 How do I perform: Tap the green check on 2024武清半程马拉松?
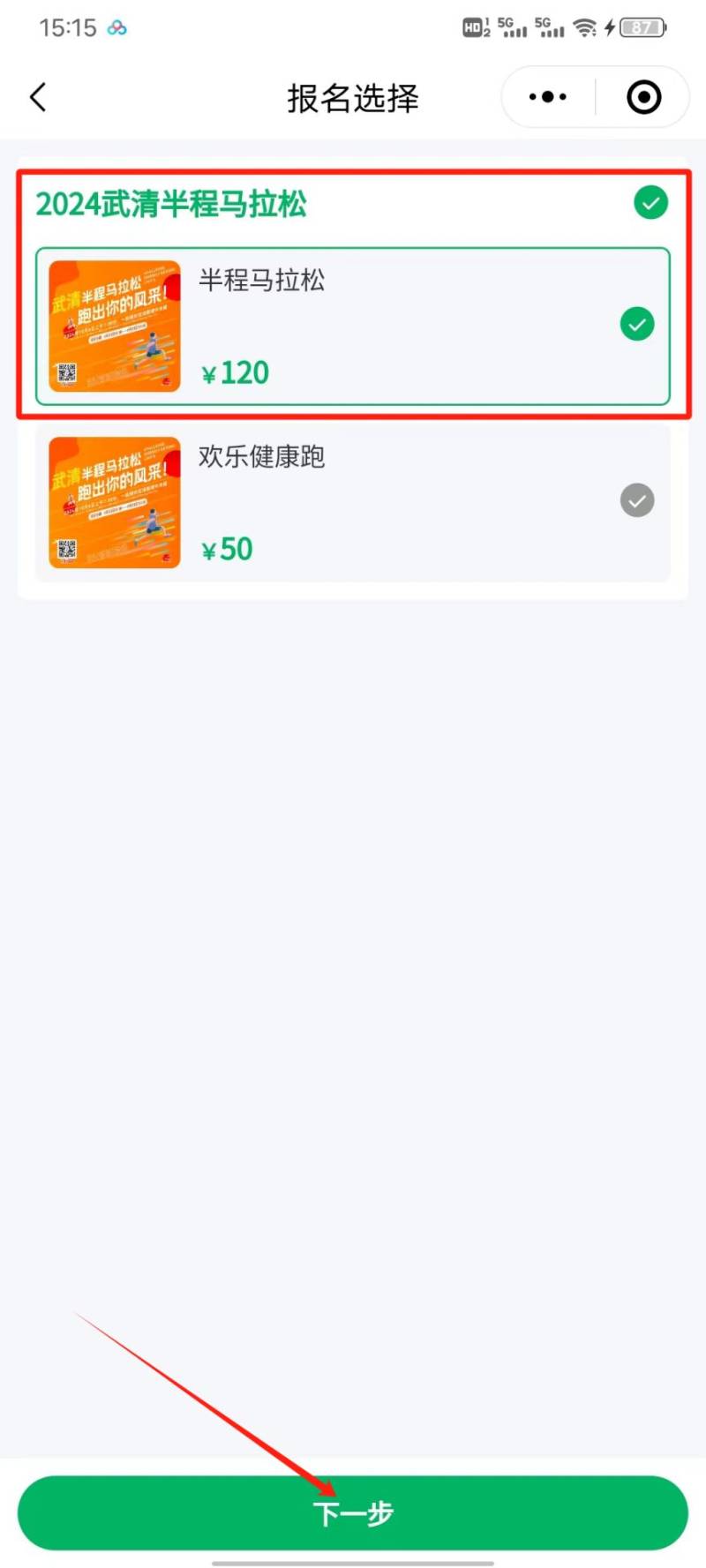click(x=650, y=203)
